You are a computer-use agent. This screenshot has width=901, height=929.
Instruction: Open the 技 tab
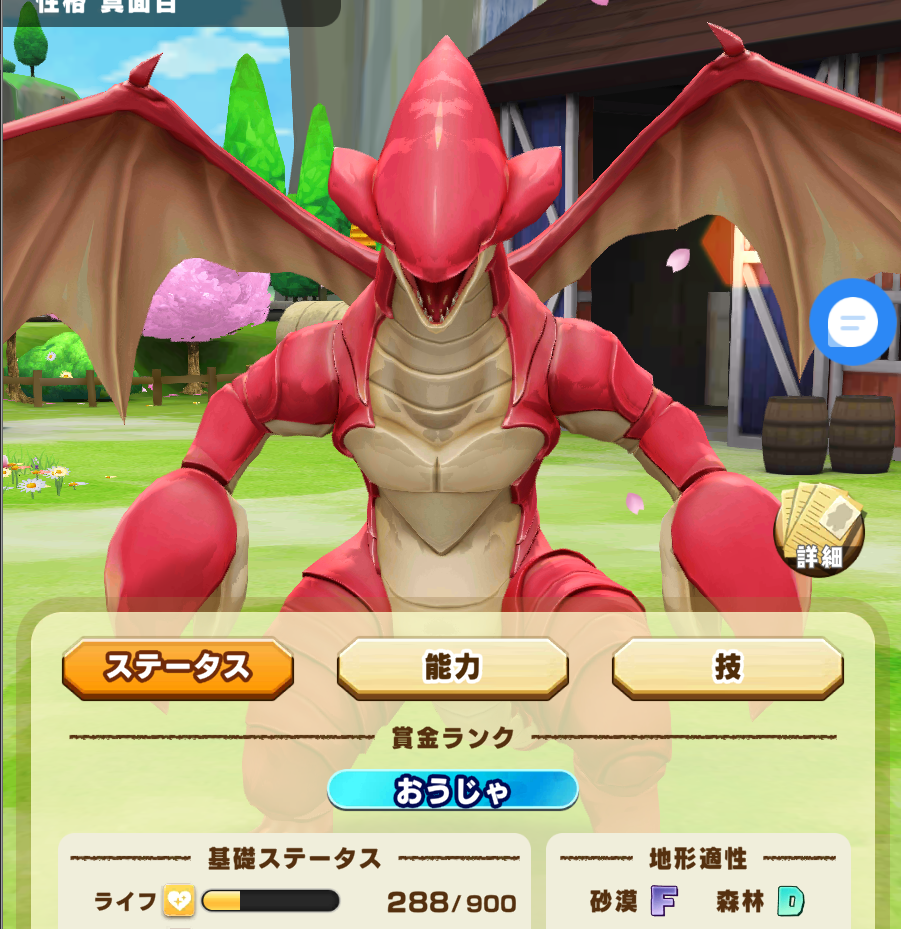(727, 667)
